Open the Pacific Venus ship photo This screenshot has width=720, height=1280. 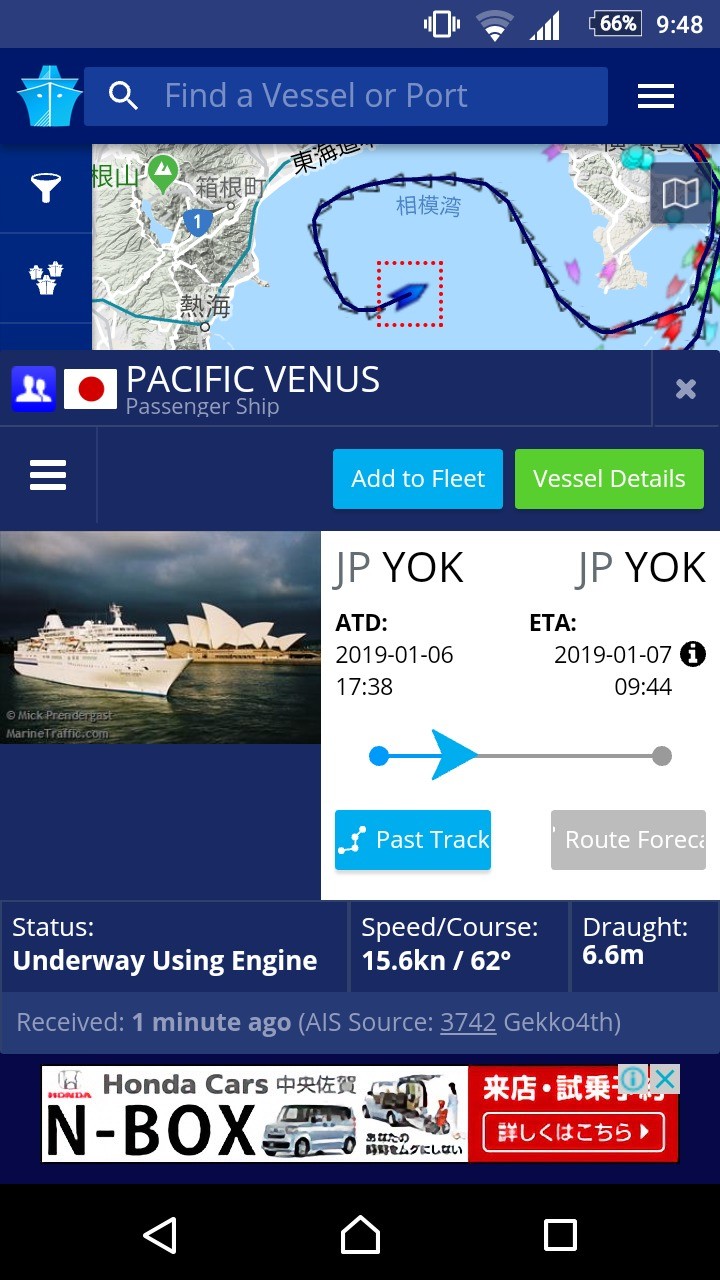[x=160, y=638]
